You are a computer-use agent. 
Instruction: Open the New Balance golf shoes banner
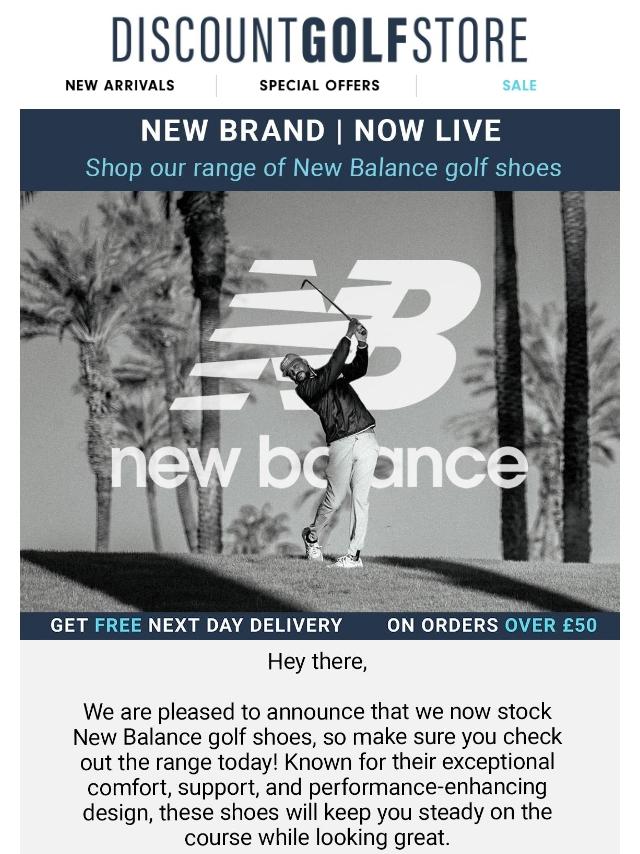(x=320, y=400)
